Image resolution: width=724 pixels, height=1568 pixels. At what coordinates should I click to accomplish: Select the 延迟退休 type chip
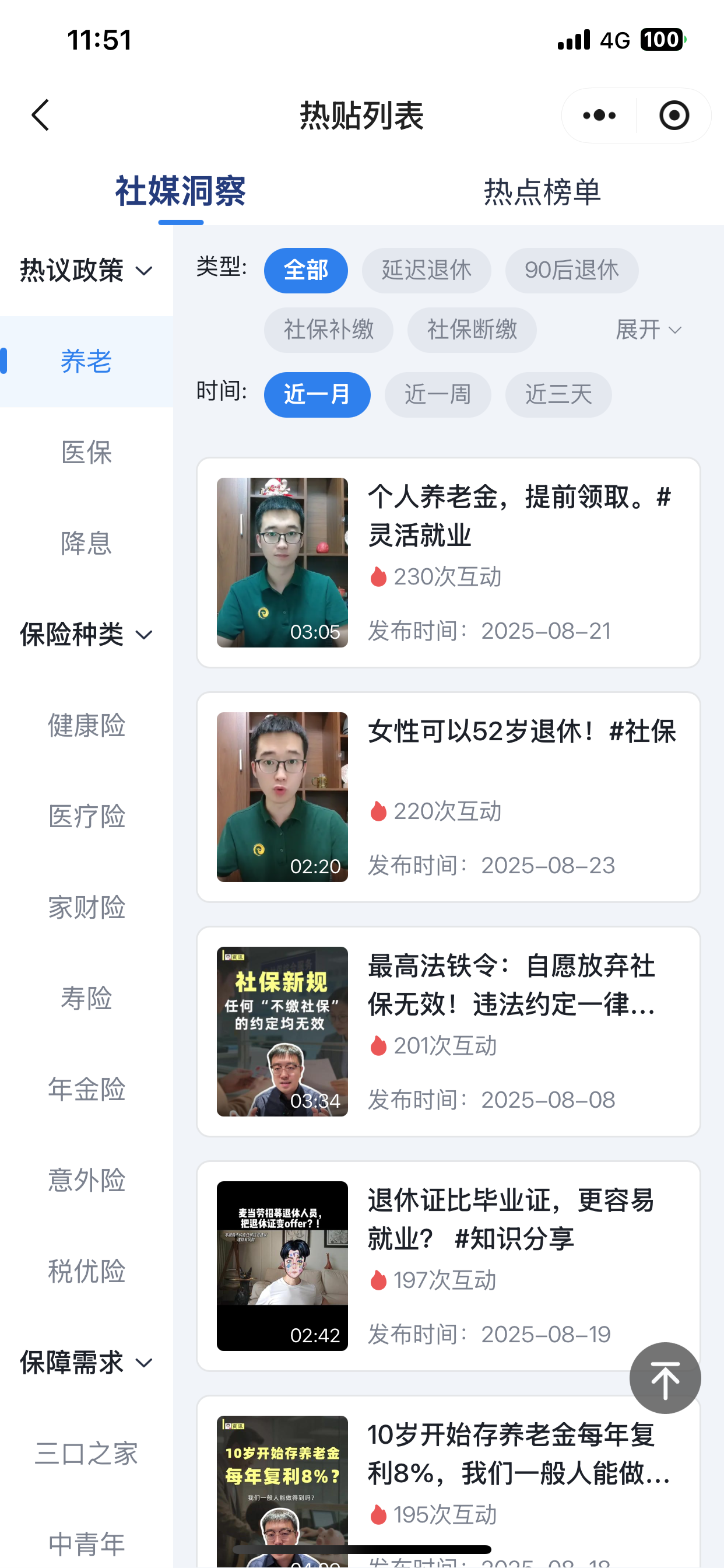click(x=426, y=270)
